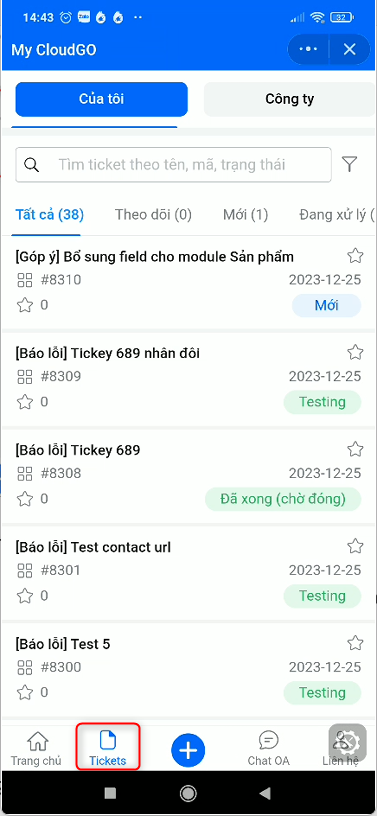This screenshot has height=816, width=377.
Task: Favorite the Test contact url ticket
Action: [x=355, y=546]
